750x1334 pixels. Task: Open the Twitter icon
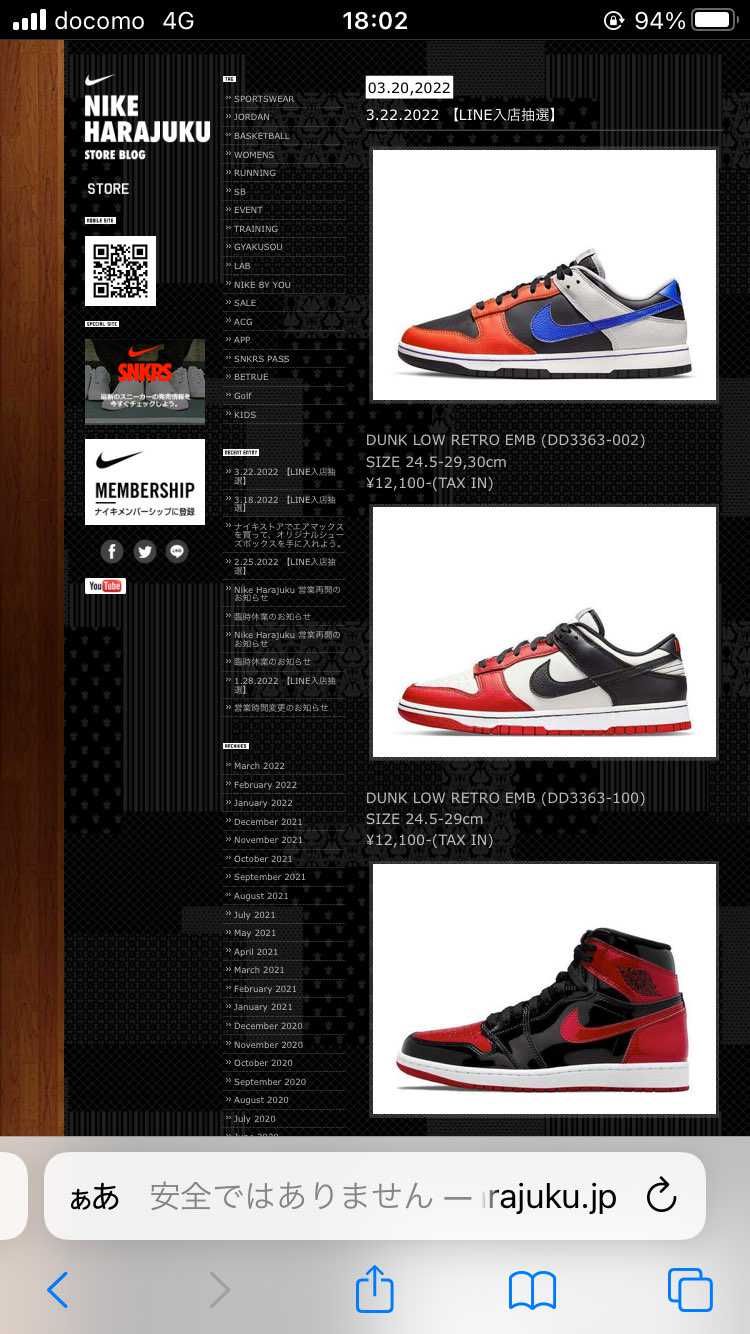[145, 551]
